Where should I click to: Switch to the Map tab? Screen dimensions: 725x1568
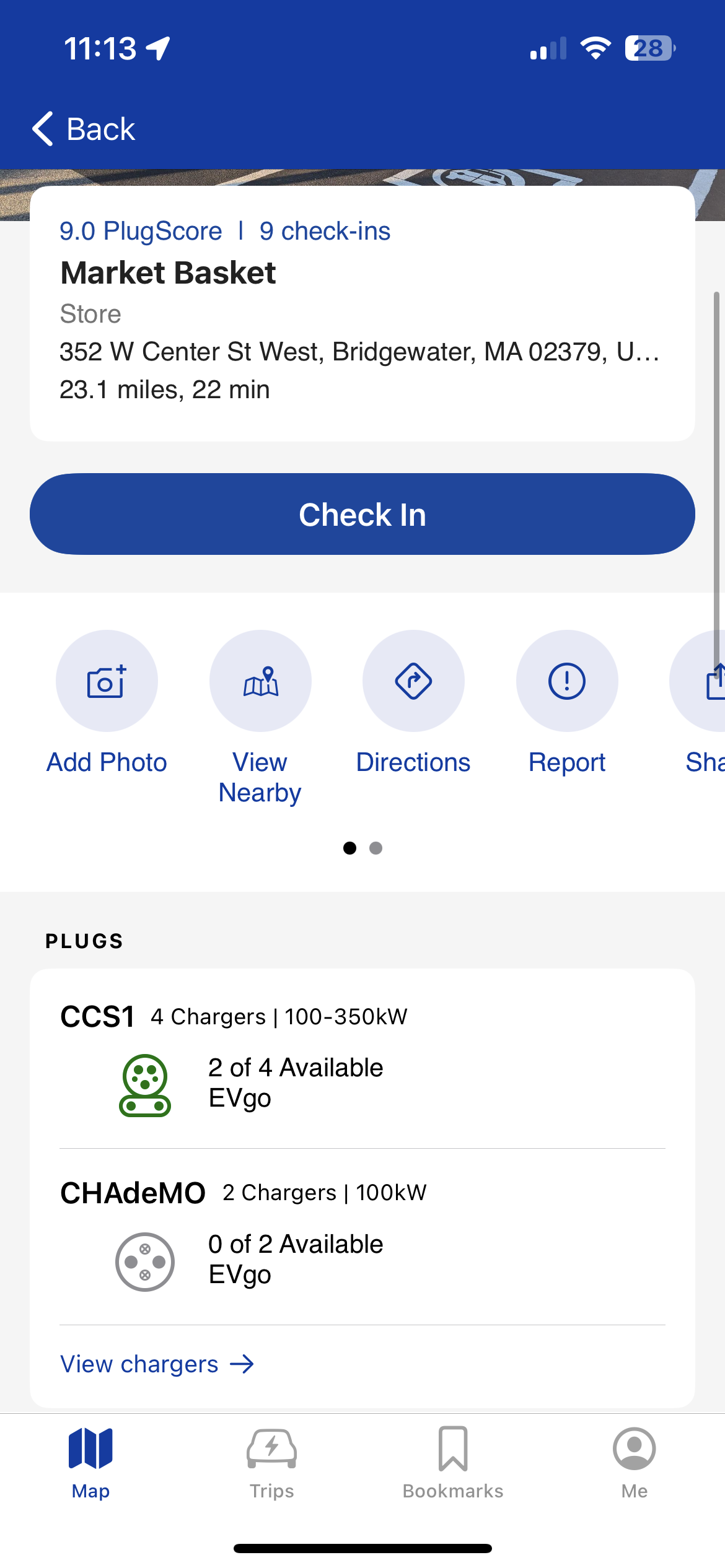[90, 1463]
